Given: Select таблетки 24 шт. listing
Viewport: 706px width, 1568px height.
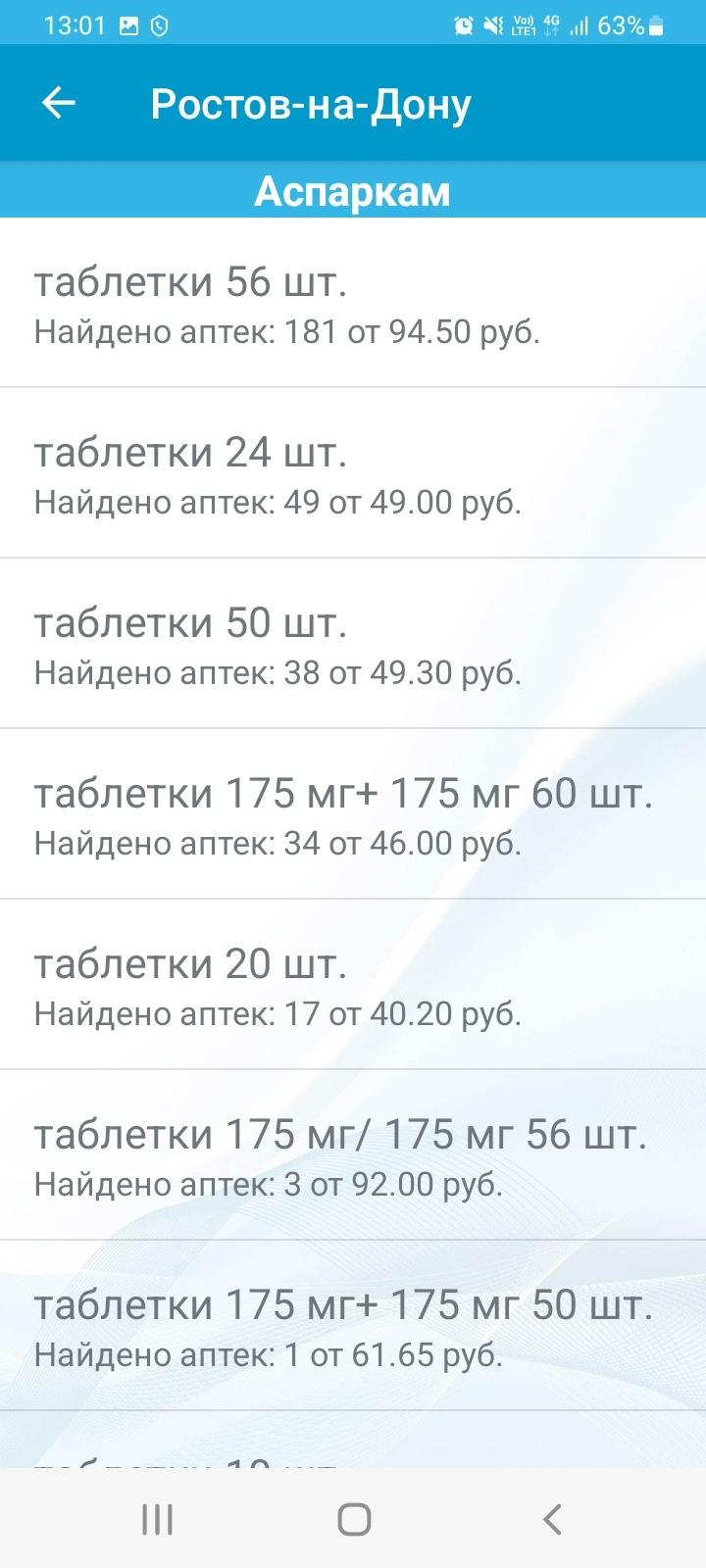Looking at the screenshot, I should click(x=353, y=474).
